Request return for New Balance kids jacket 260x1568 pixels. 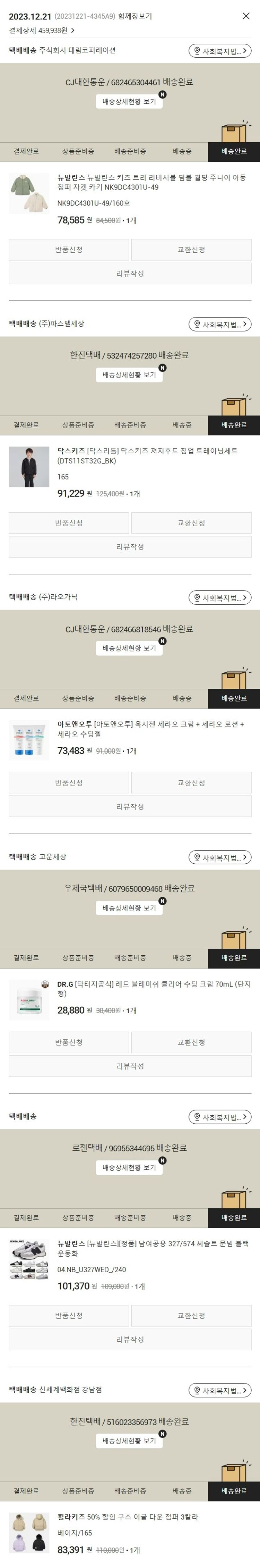point(69,250)
